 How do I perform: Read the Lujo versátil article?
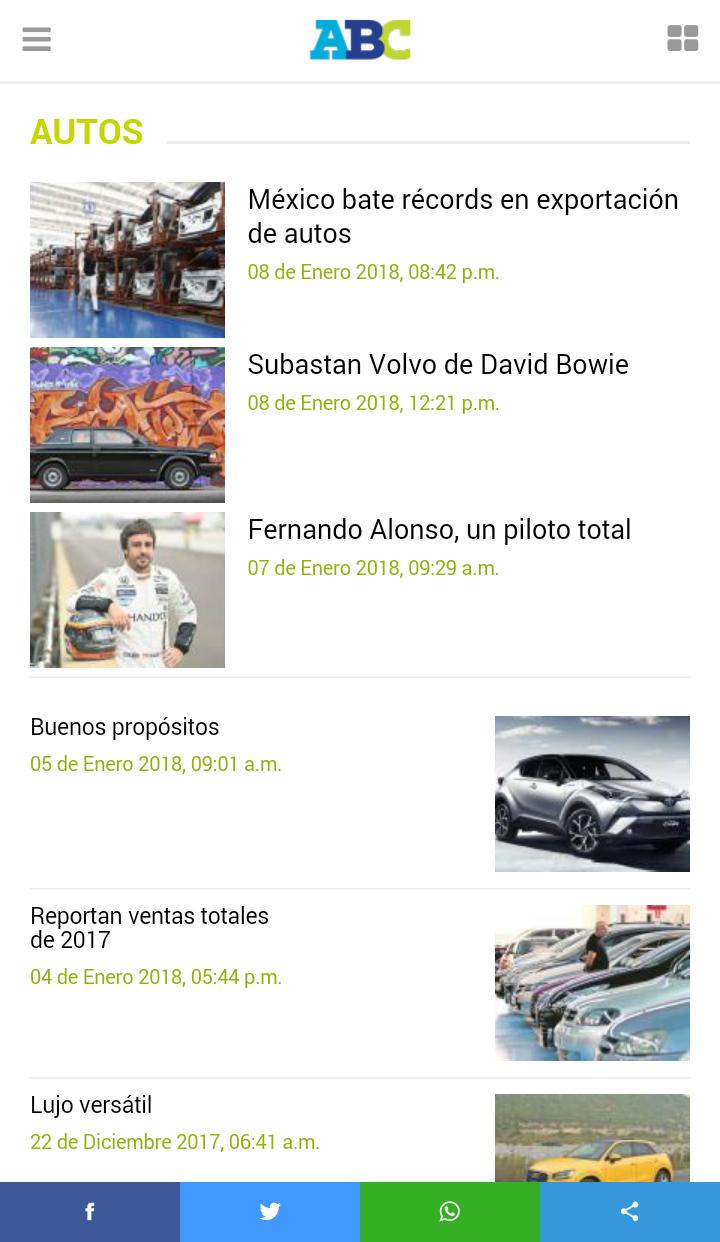[x=91, y=1105]
